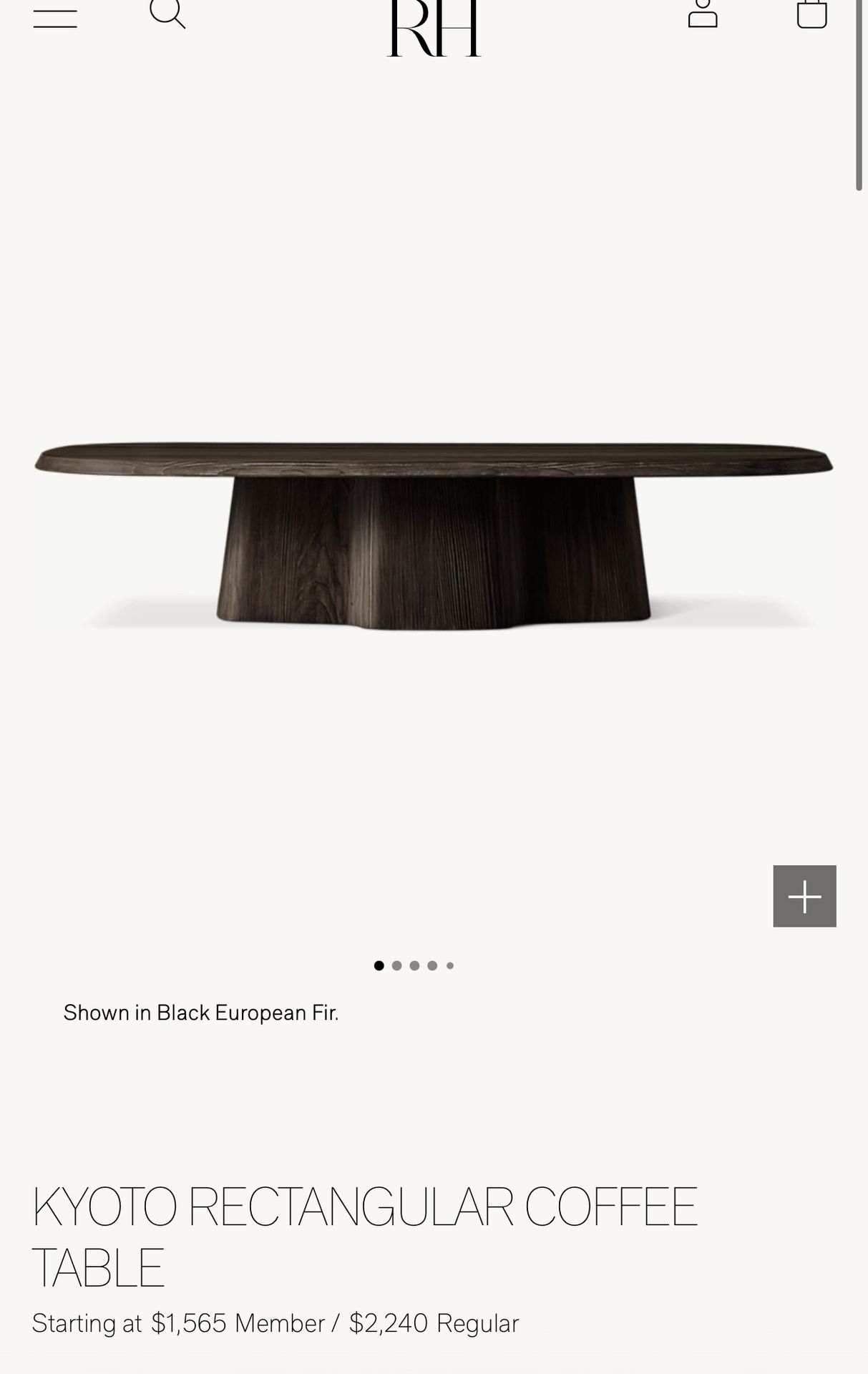Image resolution: width=868 pixels, height=1374 pixels.
Task: Select the third carousel dot
Action: [x=414, y=965]
